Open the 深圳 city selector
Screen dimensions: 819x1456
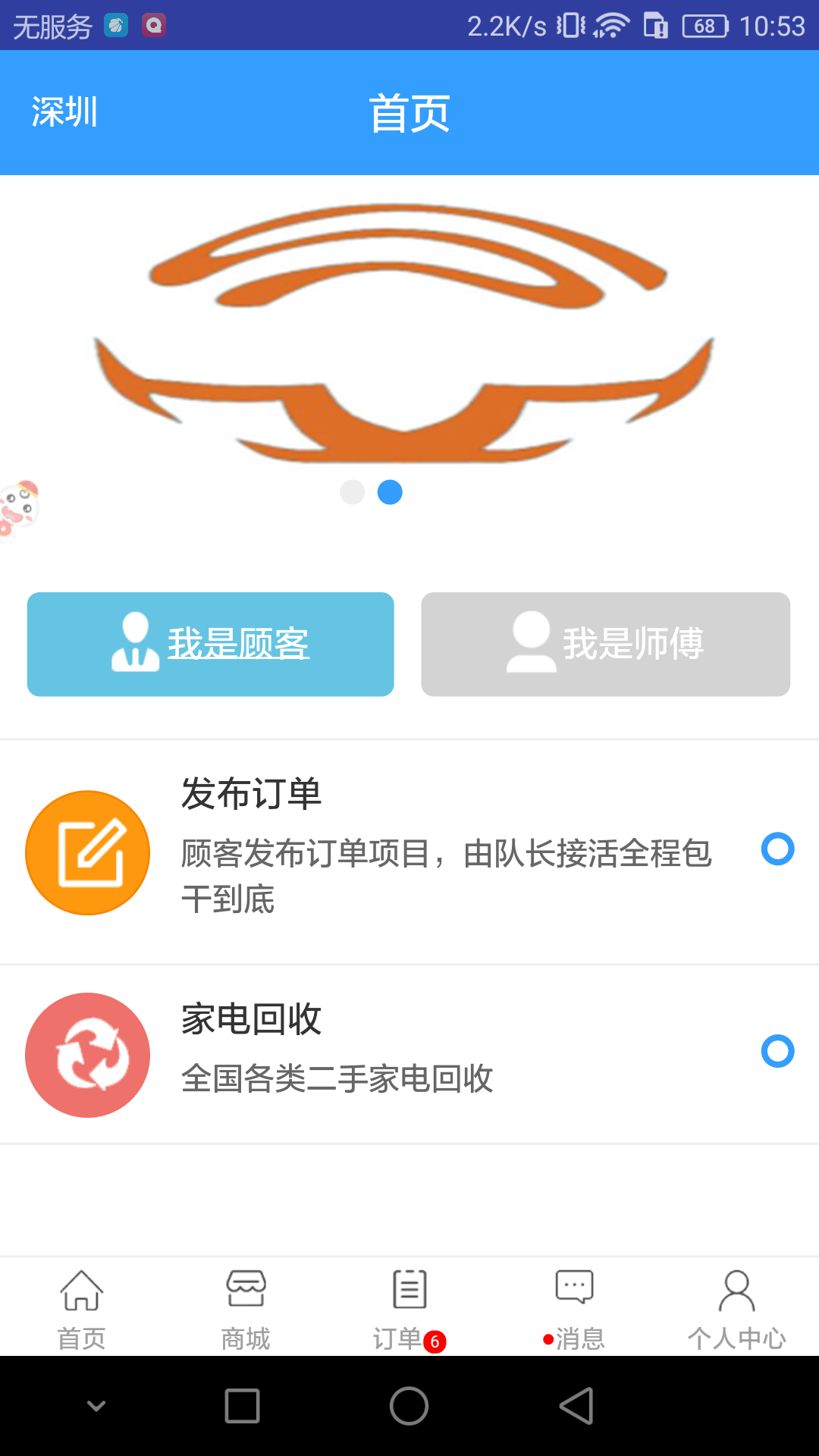(x=64, y=112)
